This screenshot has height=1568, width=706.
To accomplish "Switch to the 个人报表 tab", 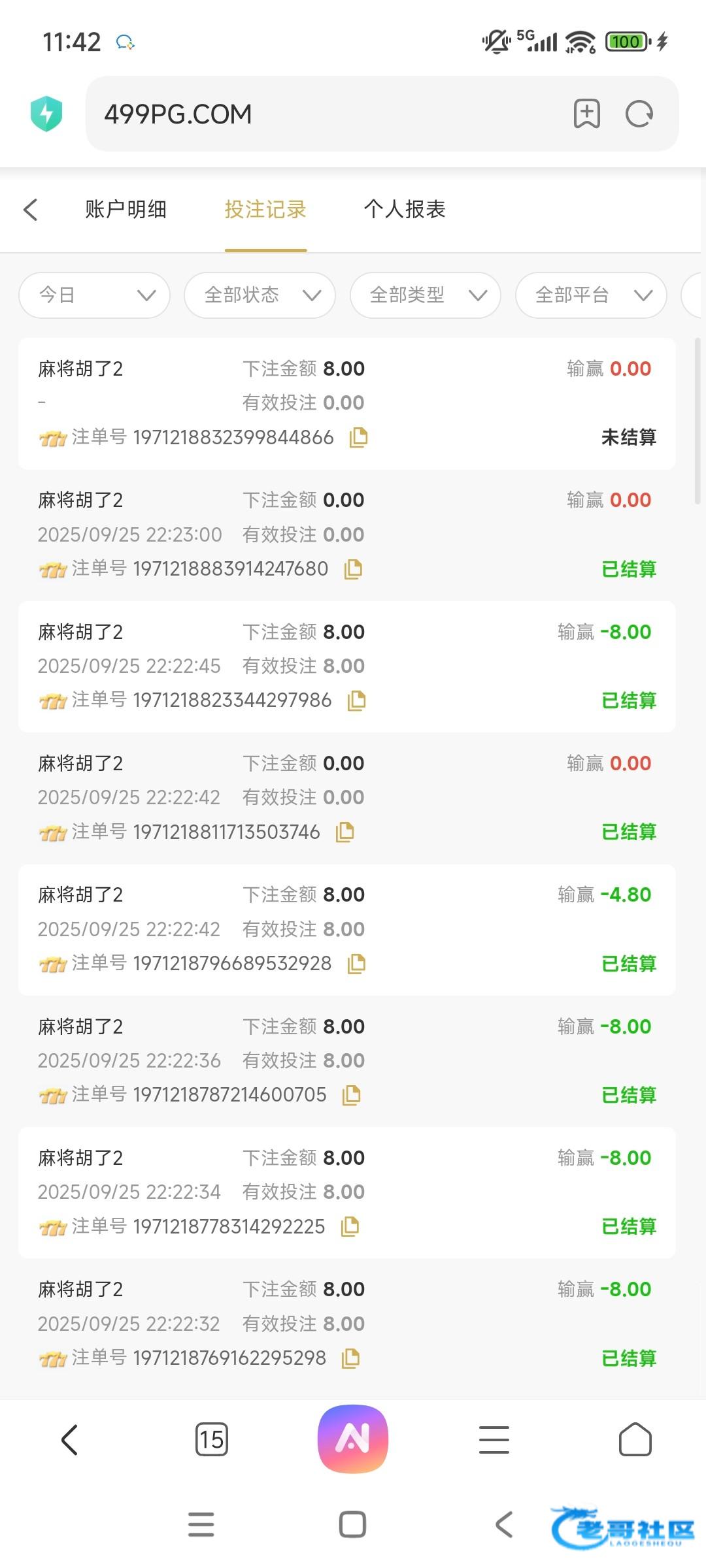I will pyautogui.click(x=405, y=209).
